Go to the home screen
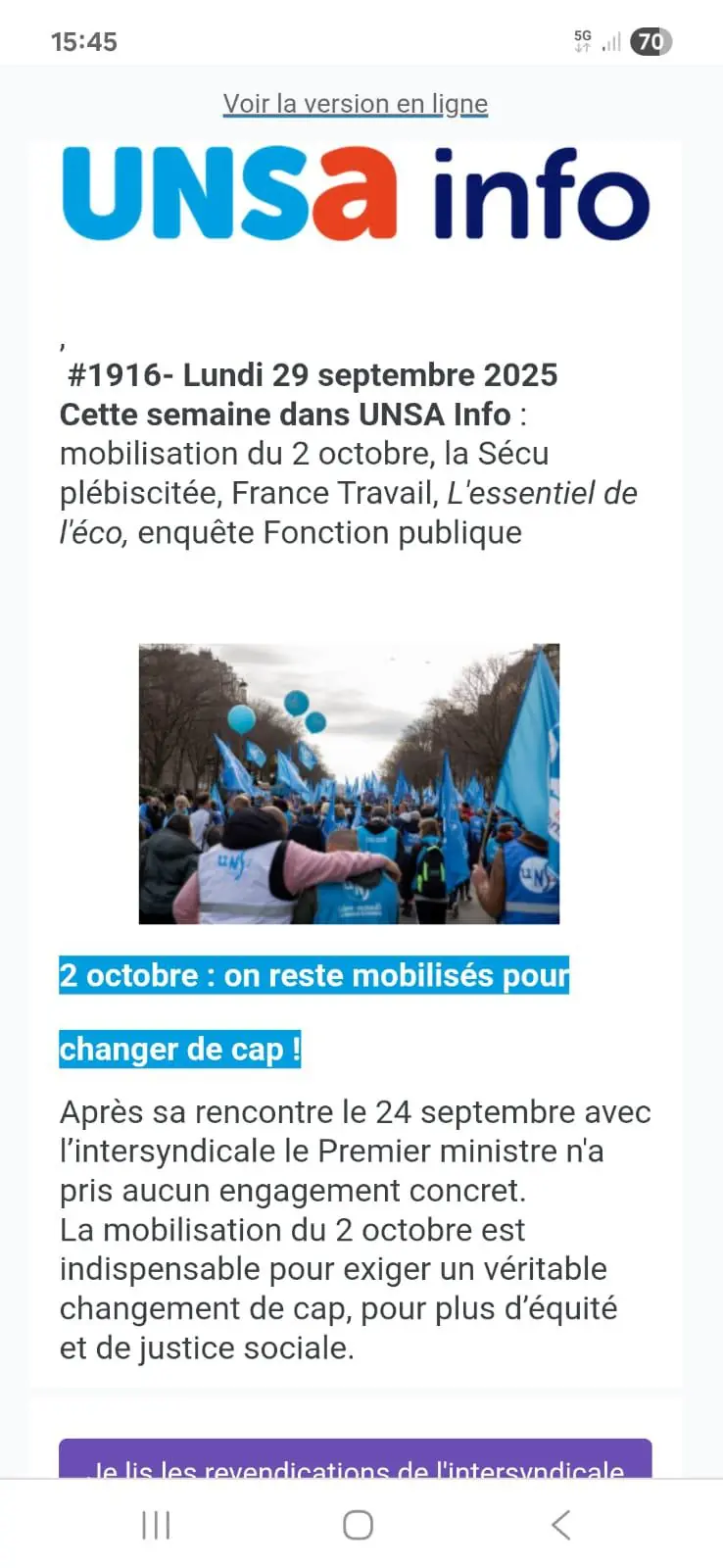The width and height of the screenshot is (723, 1568). pos(358,1525)
